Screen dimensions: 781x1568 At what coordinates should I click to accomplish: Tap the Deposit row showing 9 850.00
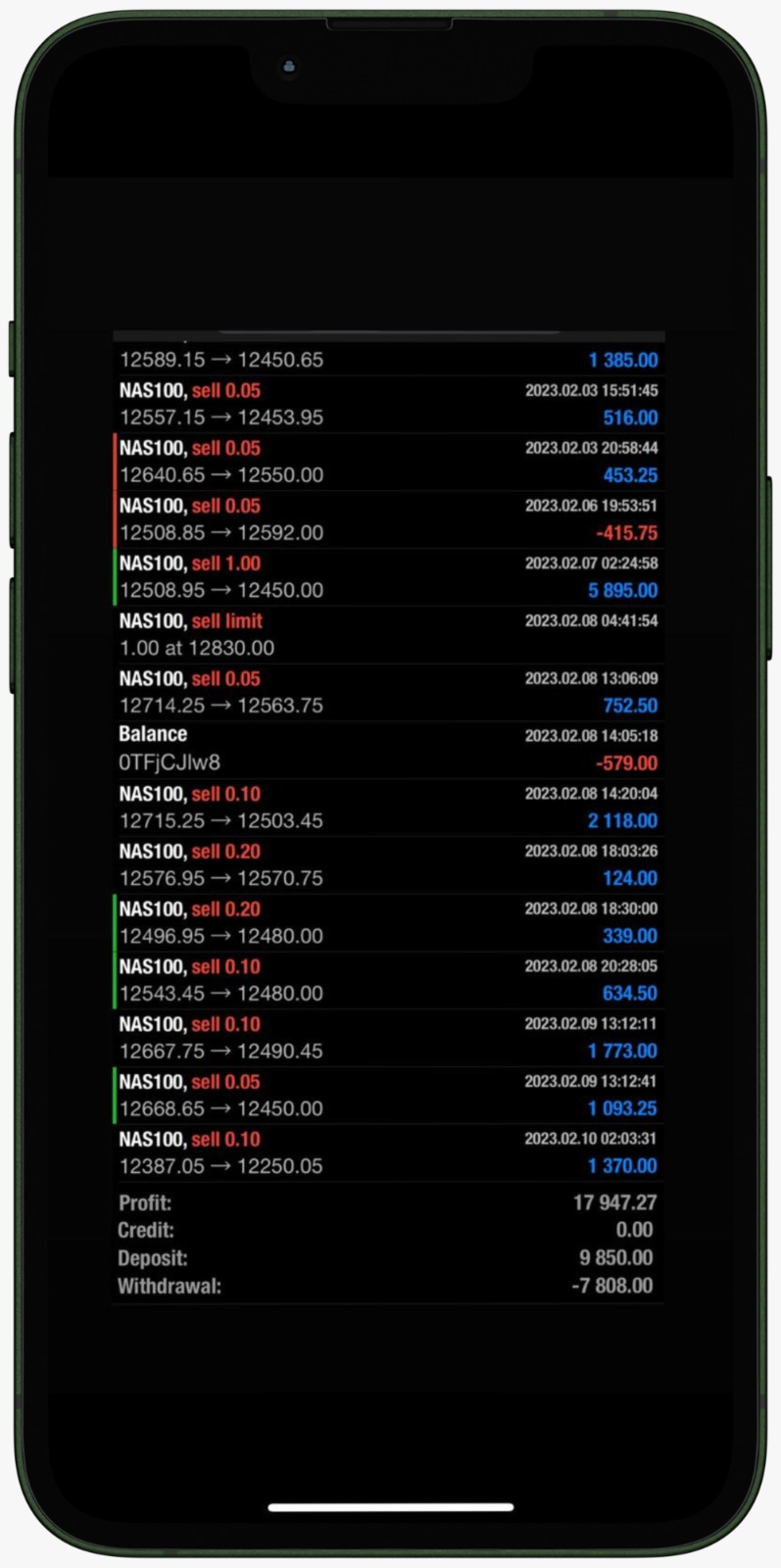(388, 1258)
